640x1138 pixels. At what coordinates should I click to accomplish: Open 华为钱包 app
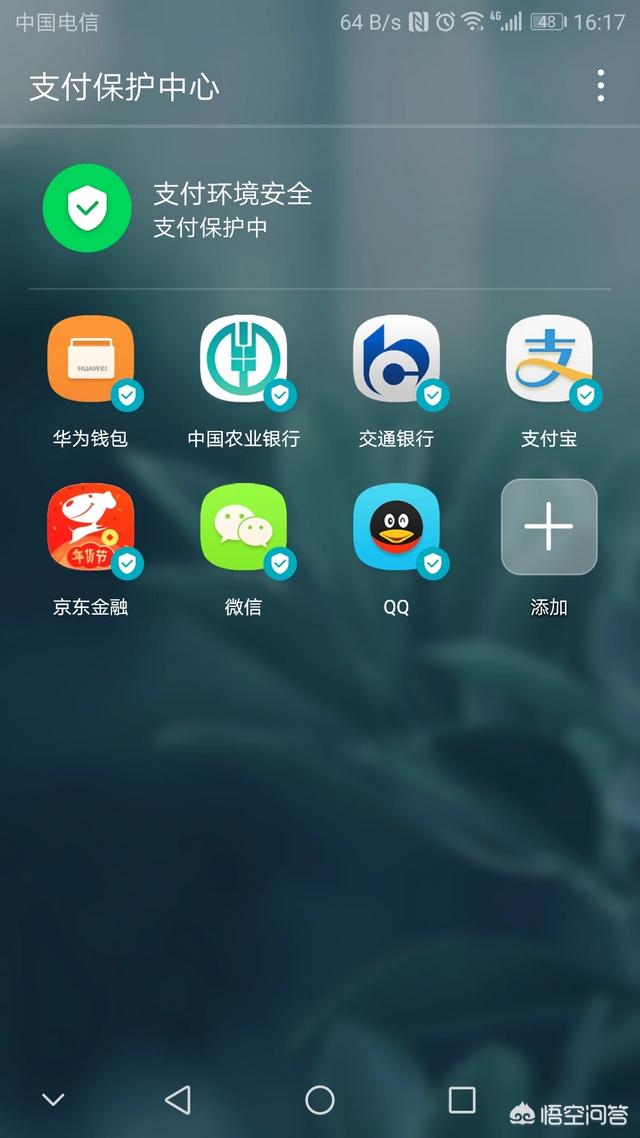pos(90,360)
